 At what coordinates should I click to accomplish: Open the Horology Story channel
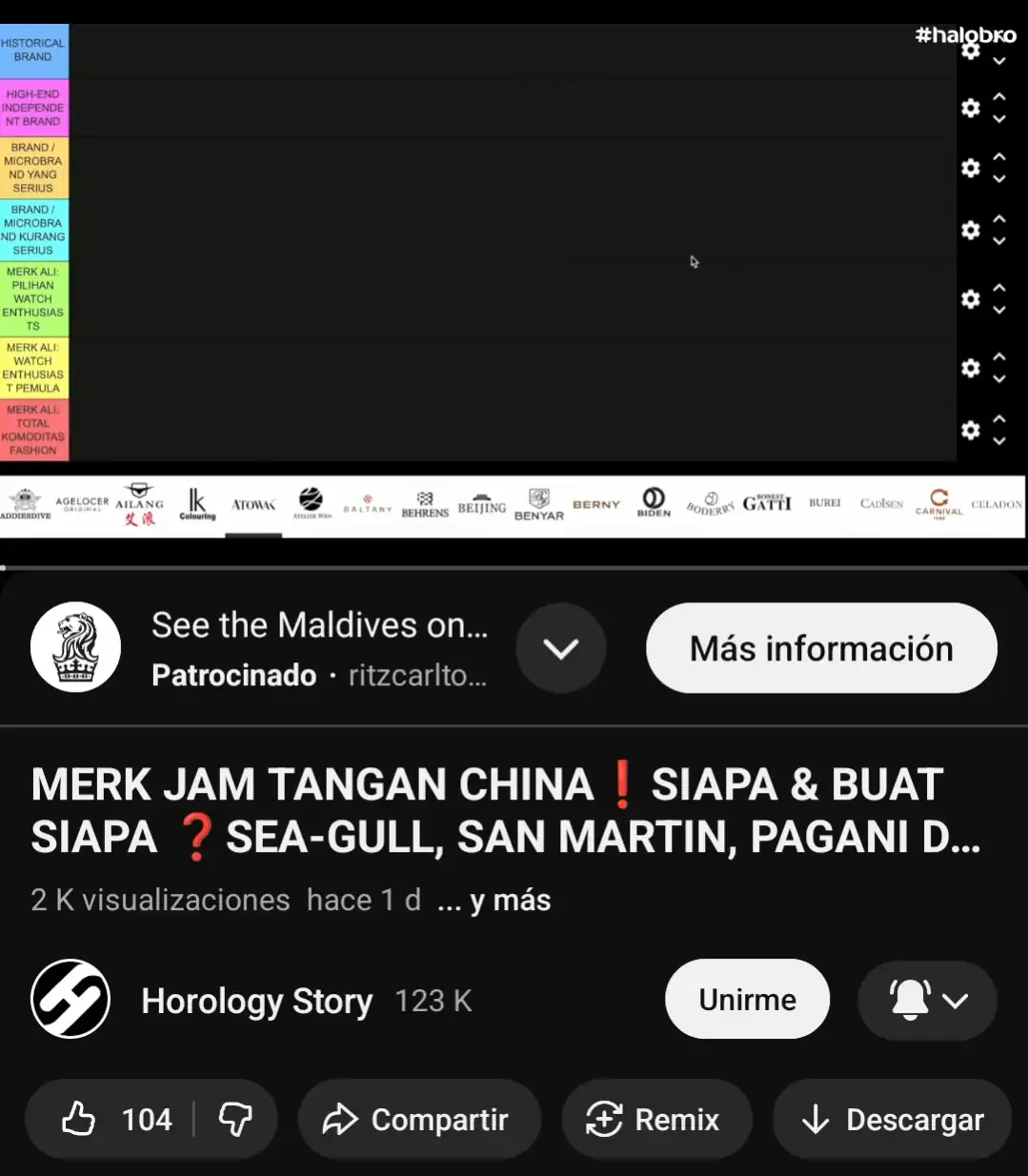tap(256, 1001)
